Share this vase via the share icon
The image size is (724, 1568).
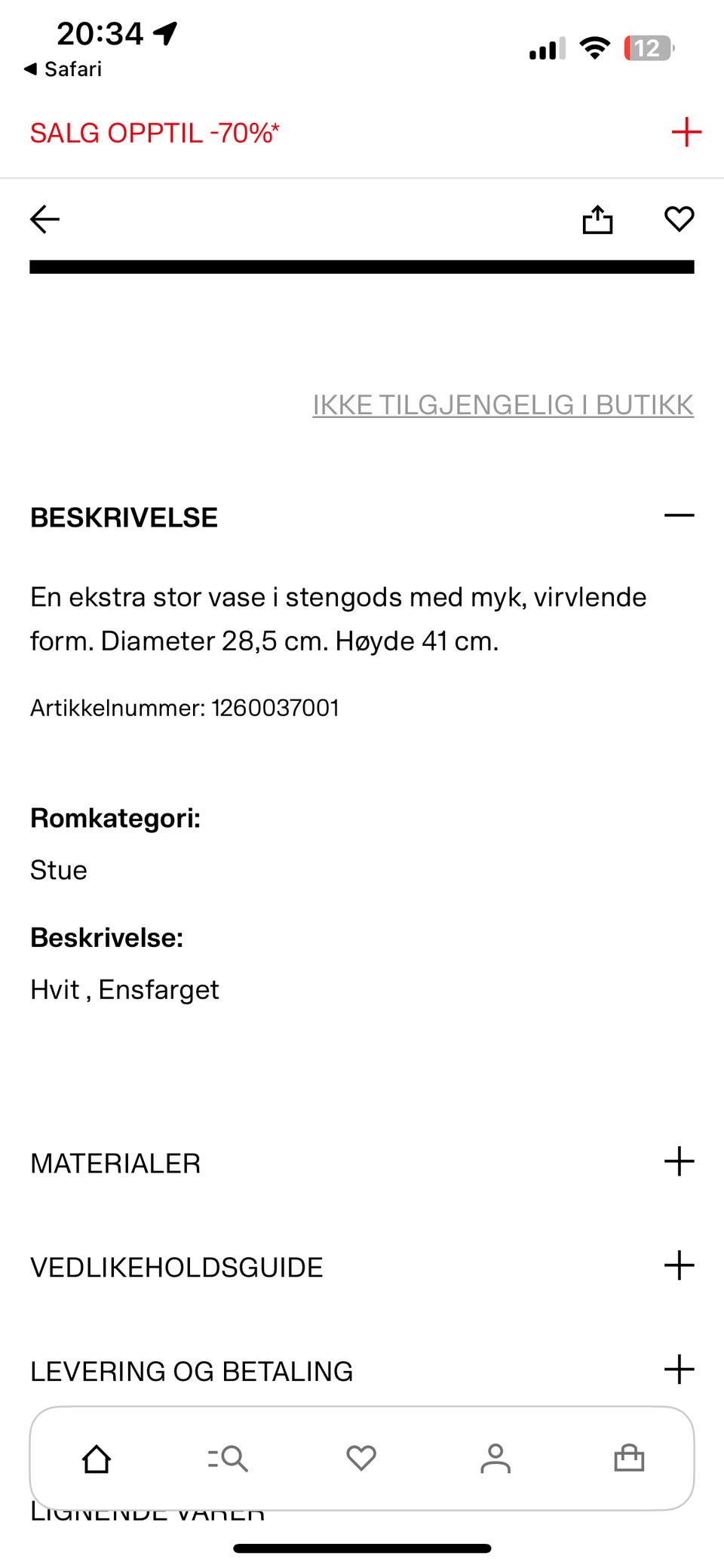click(x=597, y=219)
